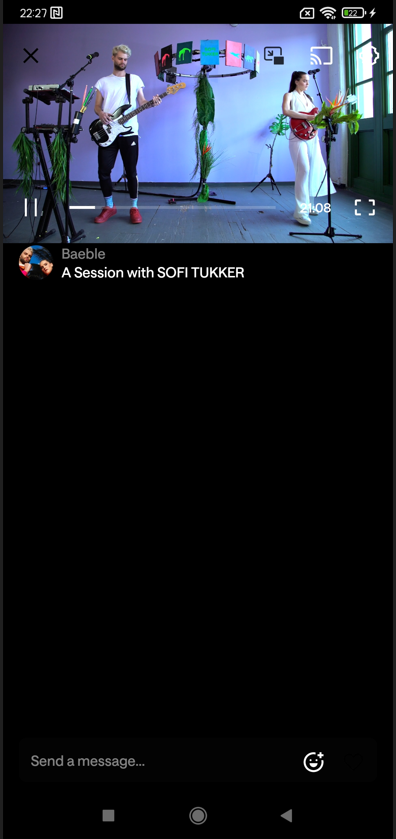Viewport: 396px width, 839px height.
Task: Tap the heart icon to like
Action: 353,761
